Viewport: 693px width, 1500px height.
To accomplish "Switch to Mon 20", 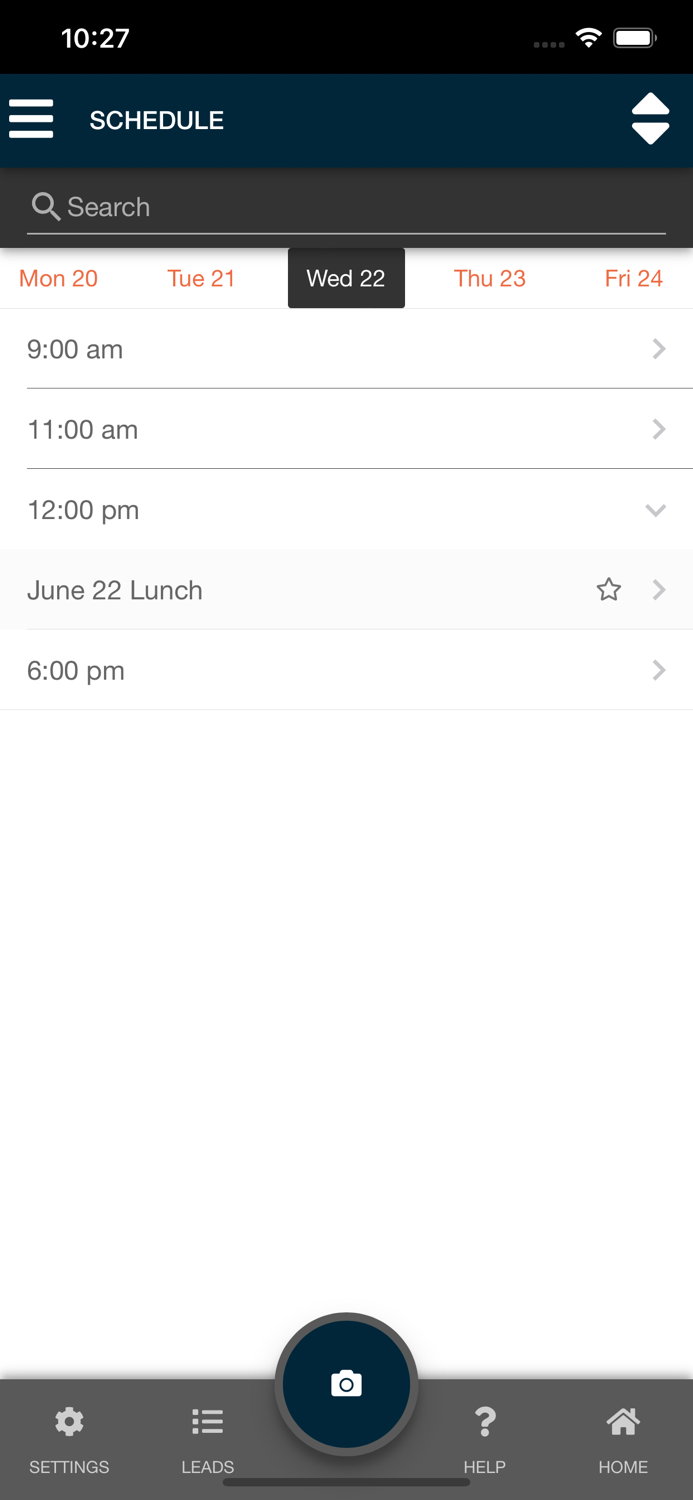I will coord(58,278).
